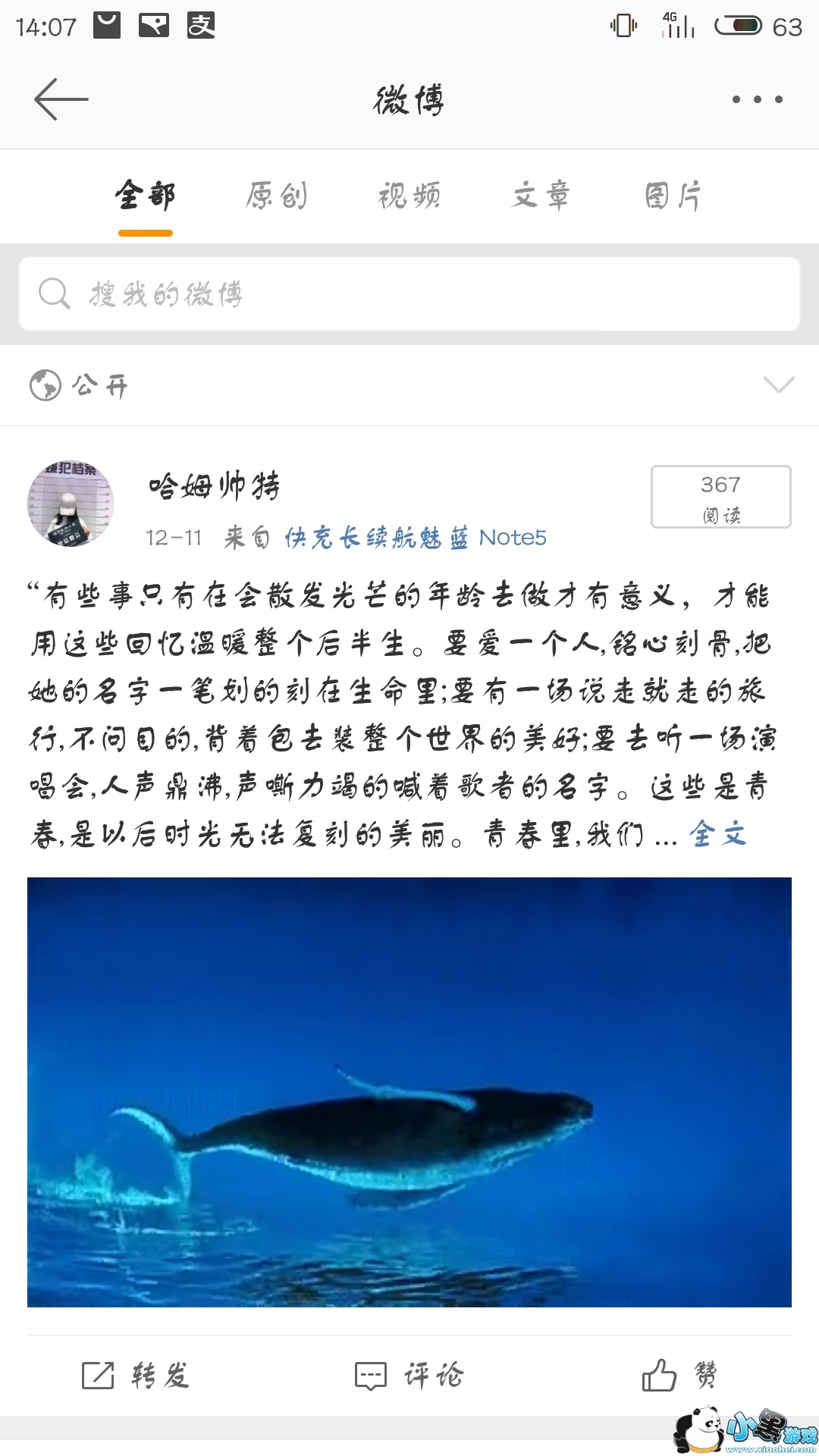Switch to the 文章 tab
The width and height of the screenshot is (819, 1456).
[541, 196]
